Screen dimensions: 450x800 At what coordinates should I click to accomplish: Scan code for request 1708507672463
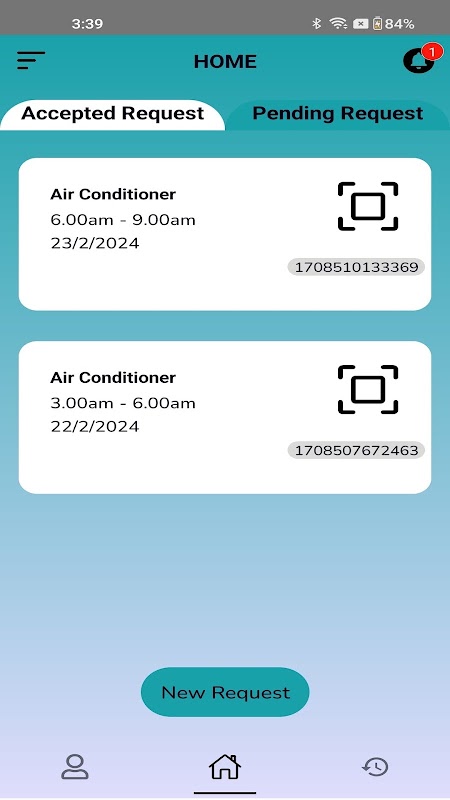tap(368, 389)
